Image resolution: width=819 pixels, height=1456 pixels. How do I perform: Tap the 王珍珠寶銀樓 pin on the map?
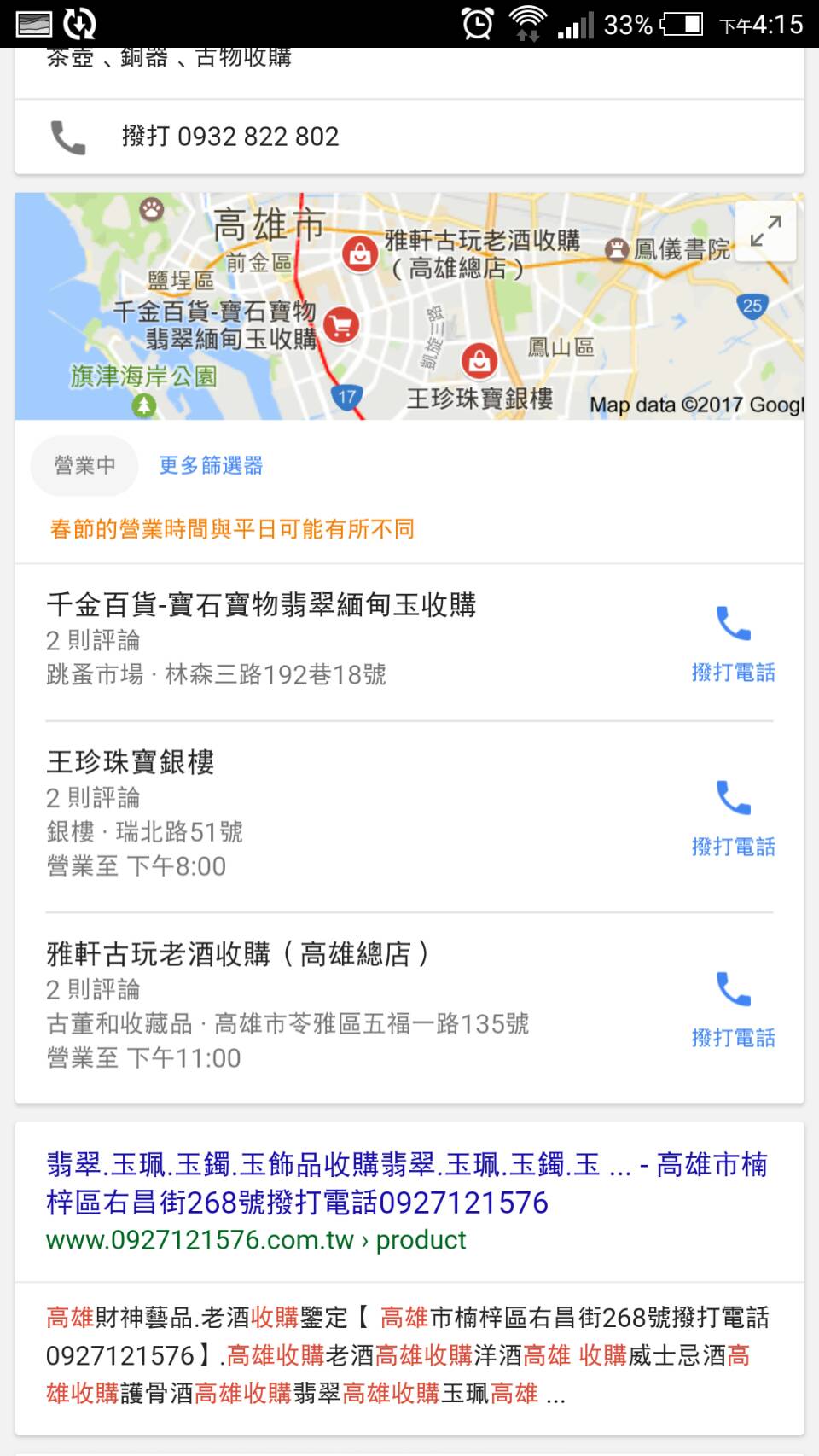(x=479, y=361)
